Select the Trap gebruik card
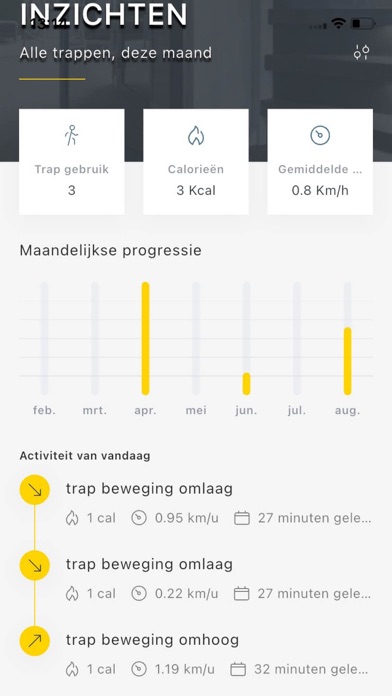This screenshot has width=392, height=696. [71, 162]
